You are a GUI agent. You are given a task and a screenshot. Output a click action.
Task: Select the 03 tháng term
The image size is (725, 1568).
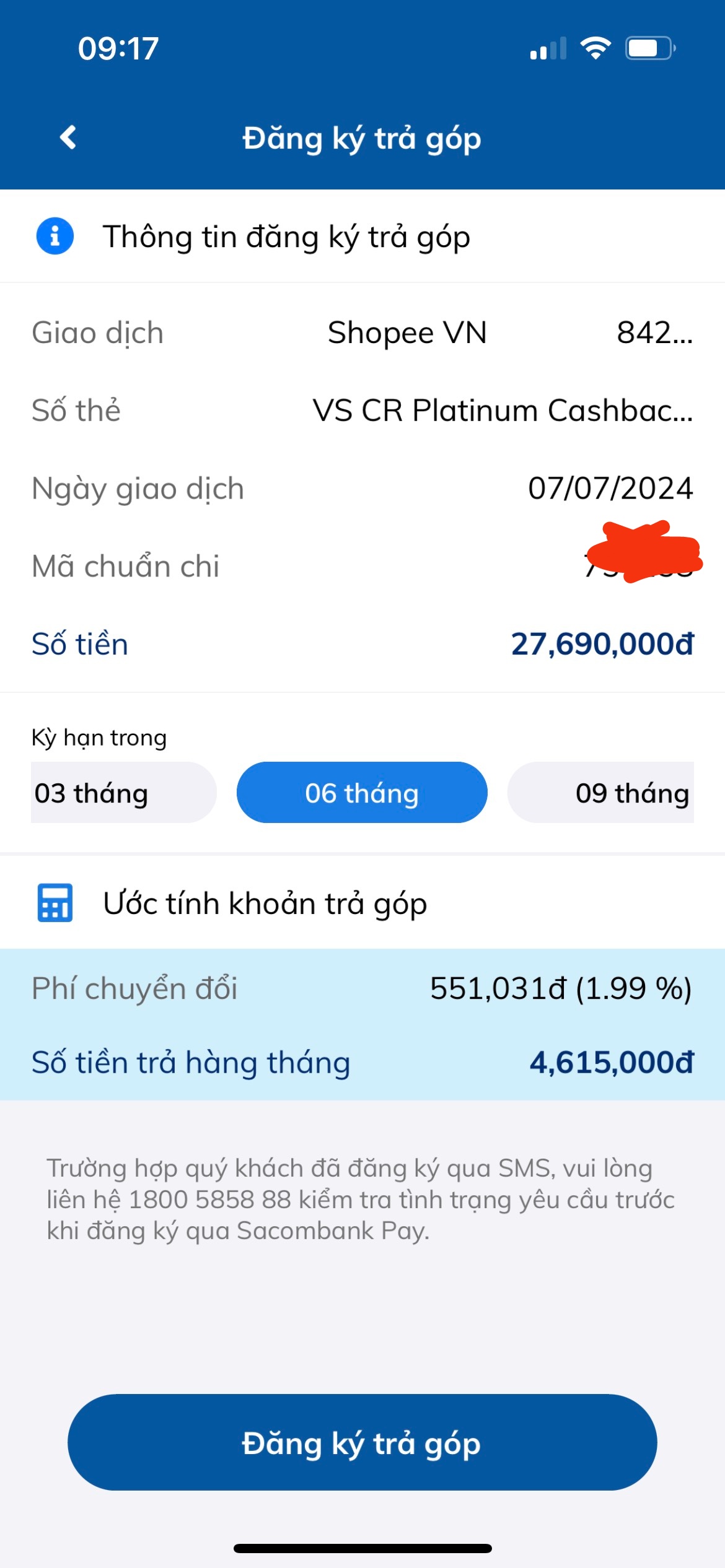[123, 793]
